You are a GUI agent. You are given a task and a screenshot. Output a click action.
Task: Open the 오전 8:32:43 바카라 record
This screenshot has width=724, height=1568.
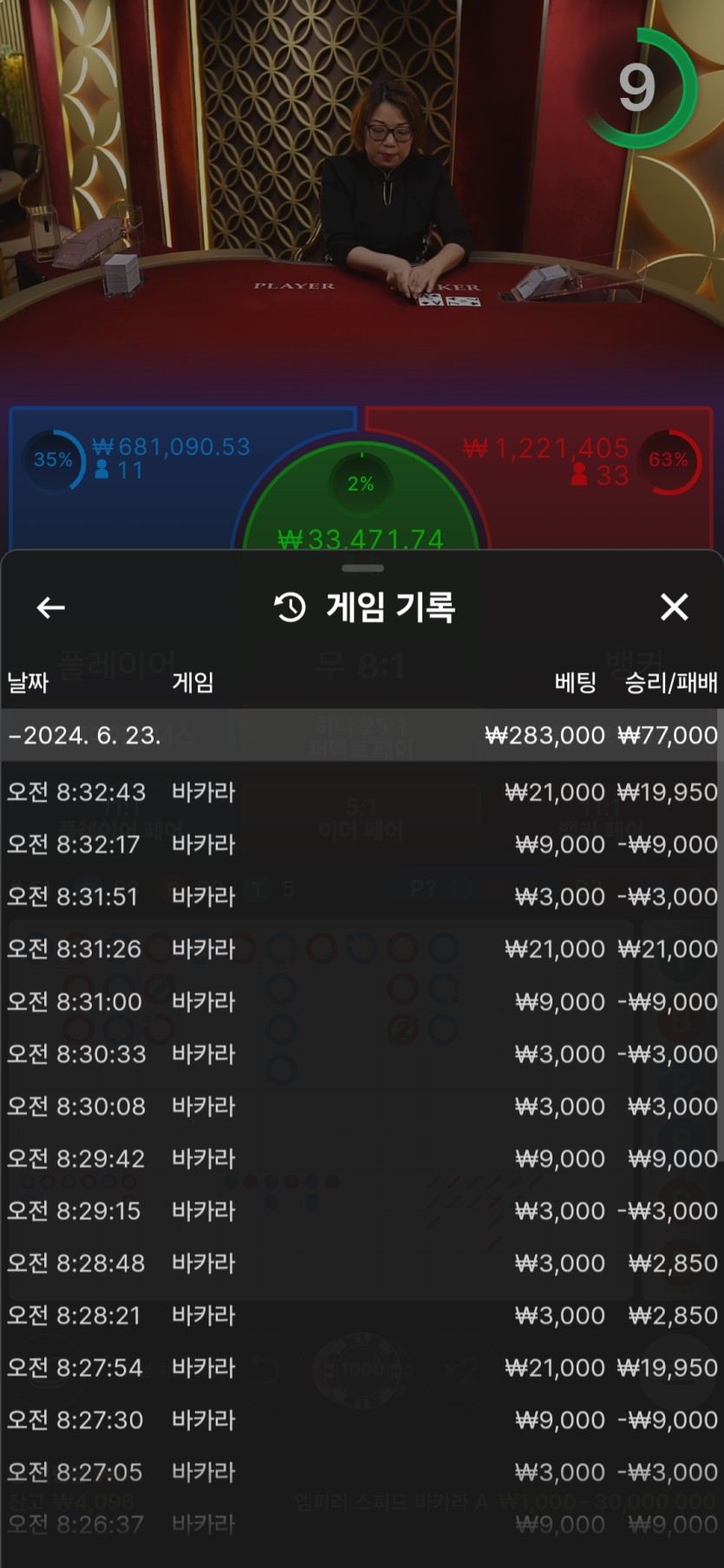click(362, 792)
